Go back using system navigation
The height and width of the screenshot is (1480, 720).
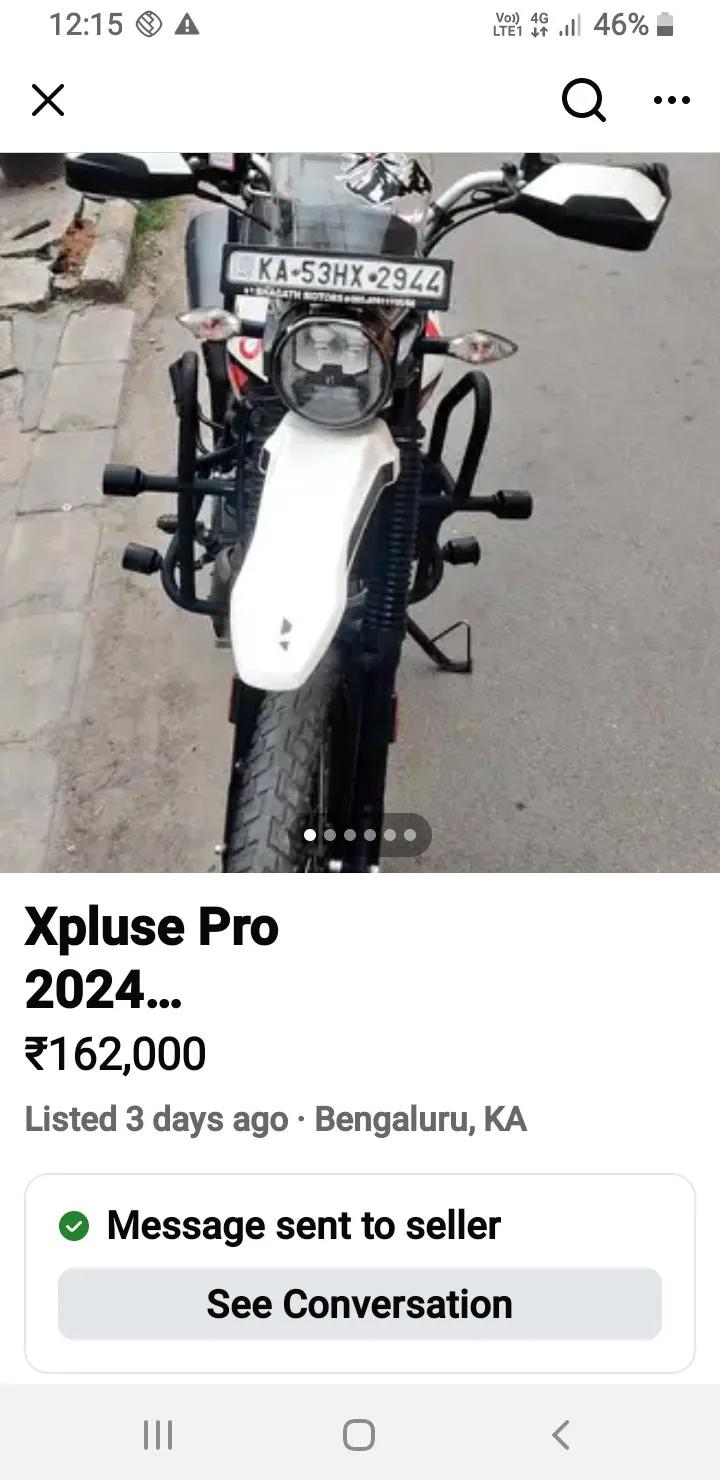(561, 1435)
